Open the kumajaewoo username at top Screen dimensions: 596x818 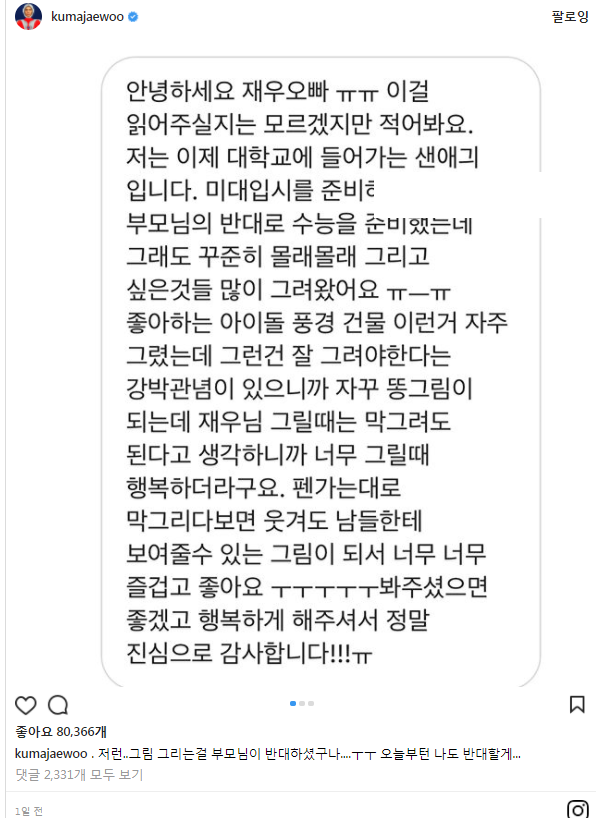[87, 17]
